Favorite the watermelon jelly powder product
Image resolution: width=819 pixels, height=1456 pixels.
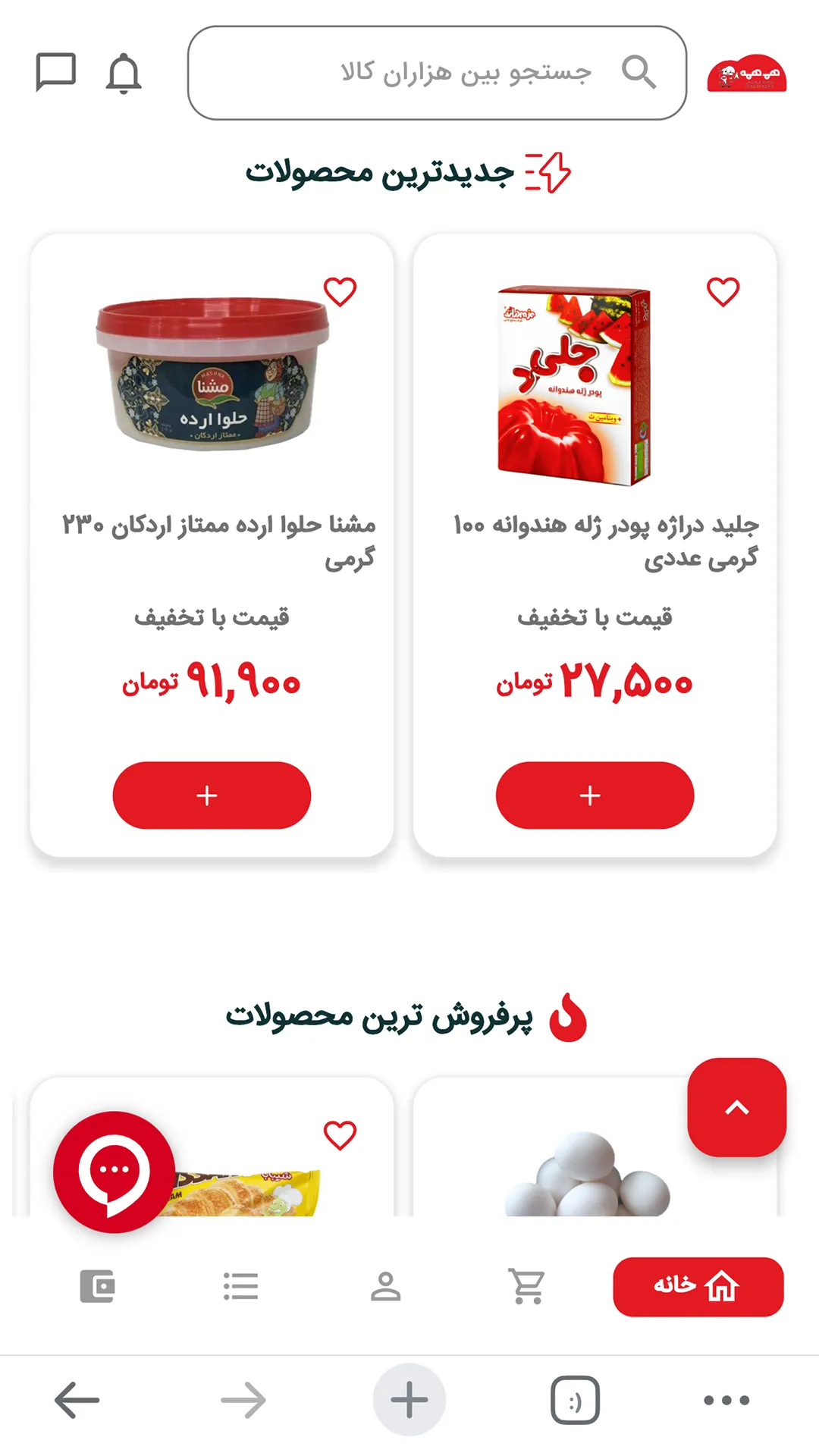click(723, 292)
